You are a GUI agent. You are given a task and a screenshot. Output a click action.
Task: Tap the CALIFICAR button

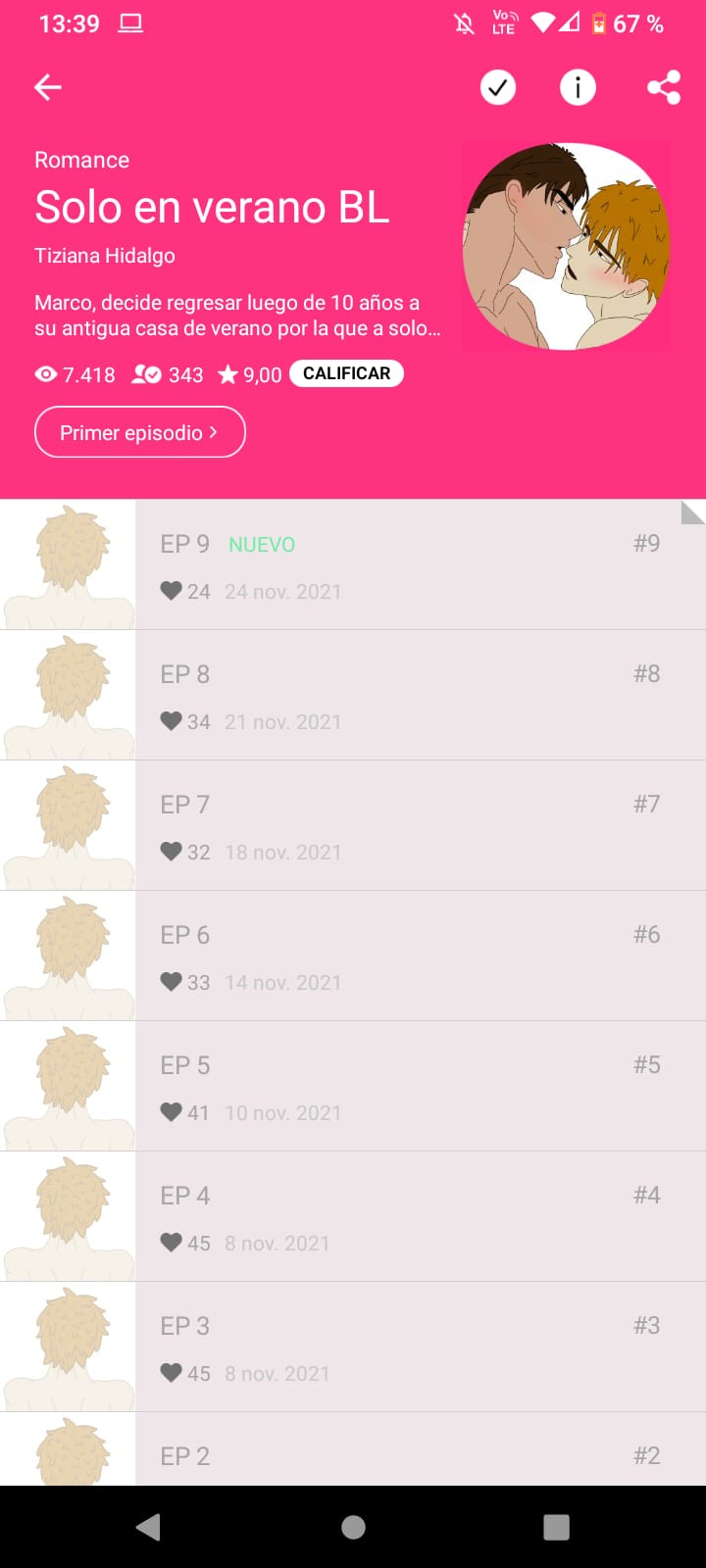tap(346, 373)
